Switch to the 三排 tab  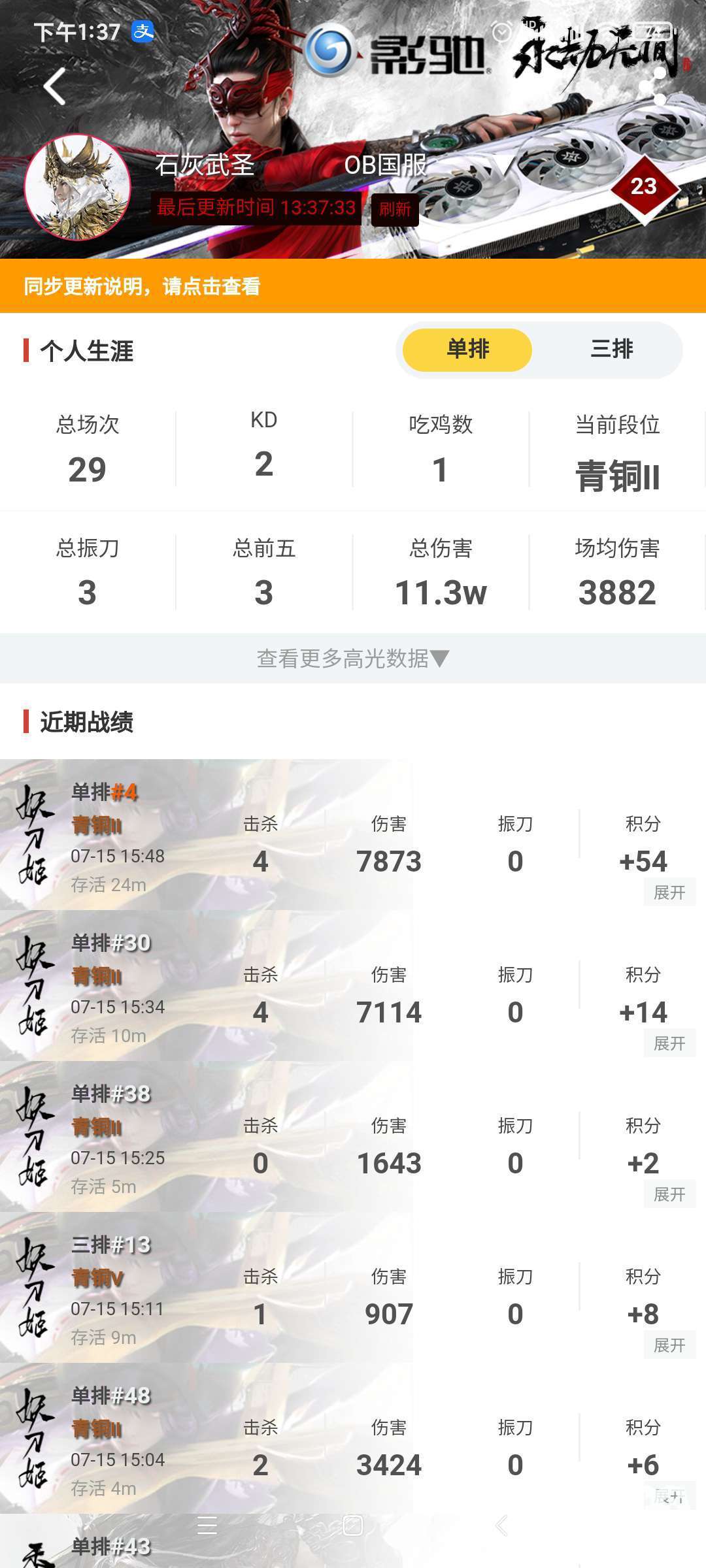pos(611,350)
